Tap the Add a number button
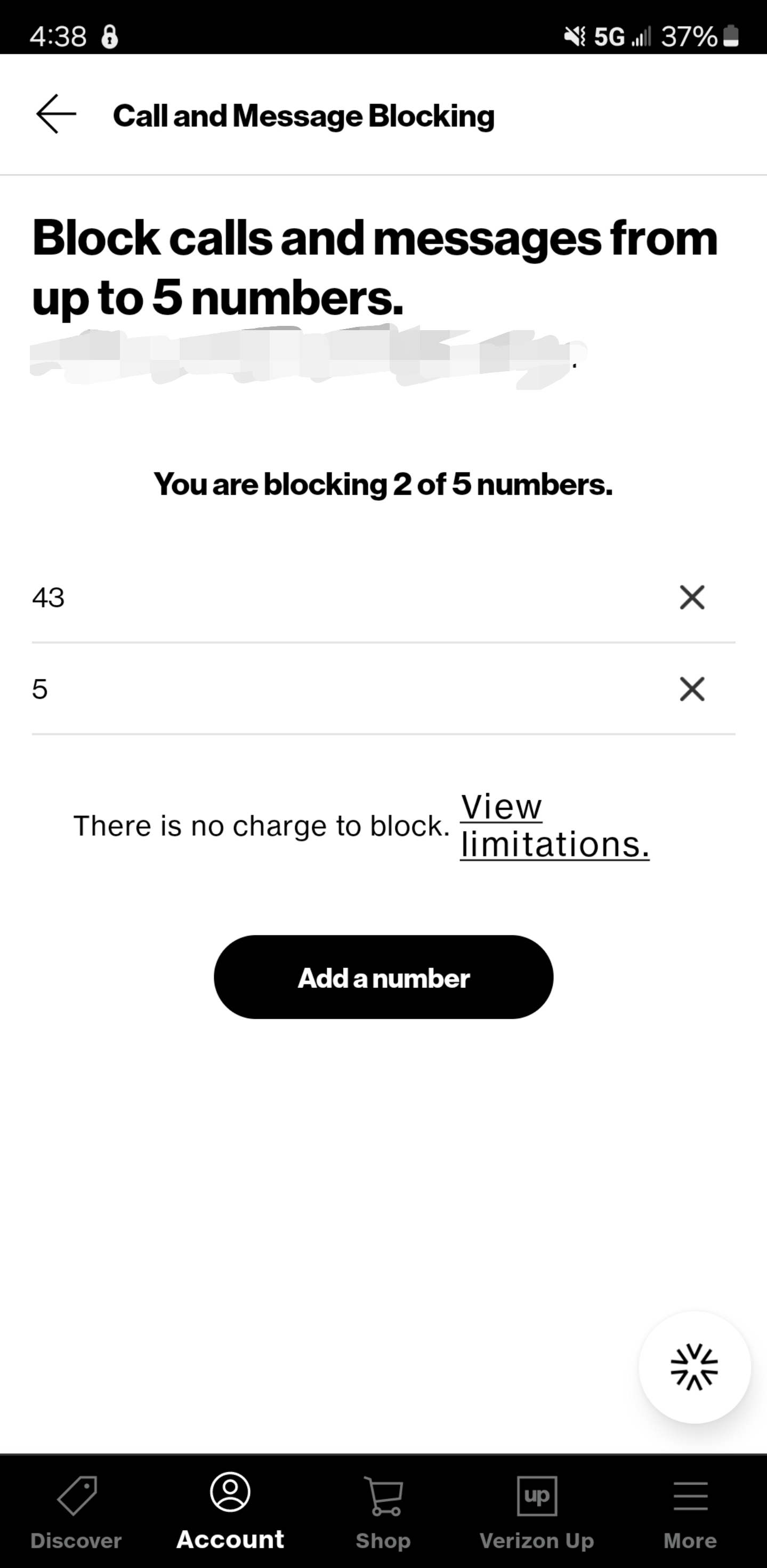Viewport: 767px width, 1568px height. 383,977
